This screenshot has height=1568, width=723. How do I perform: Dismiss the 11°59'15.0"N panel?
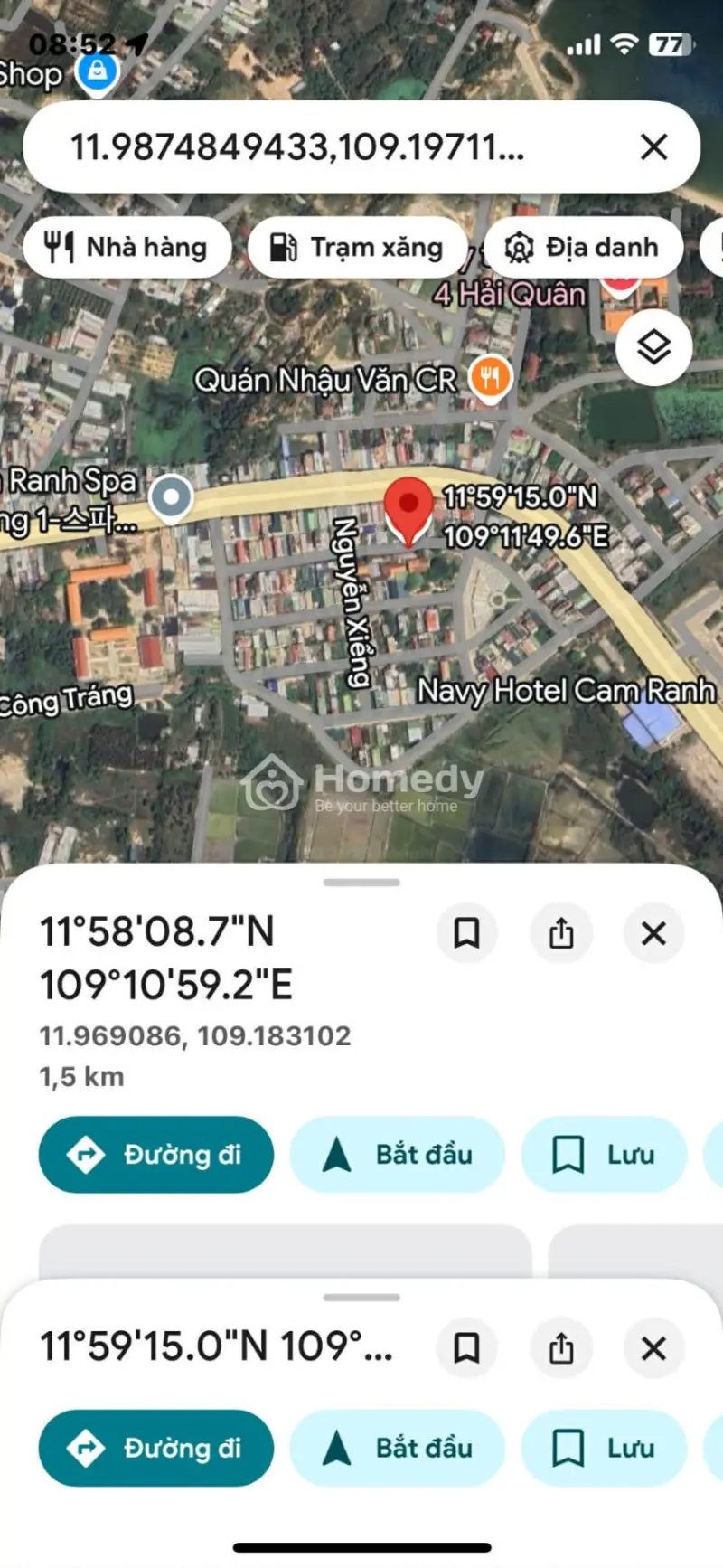pyautogui.click(x=653, y=1347)
